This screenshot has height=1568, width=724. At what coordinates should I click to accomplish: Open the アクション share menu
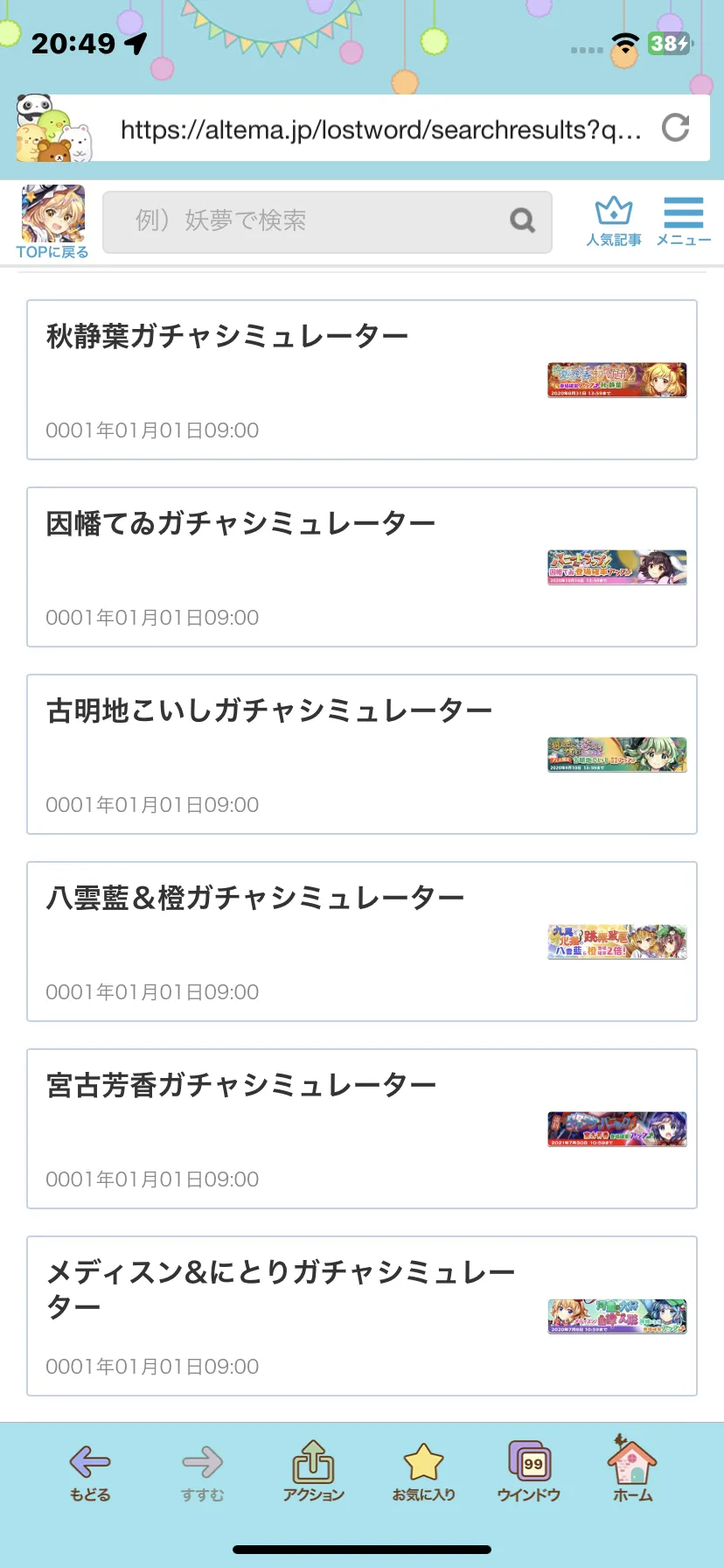click(313, 1472)
